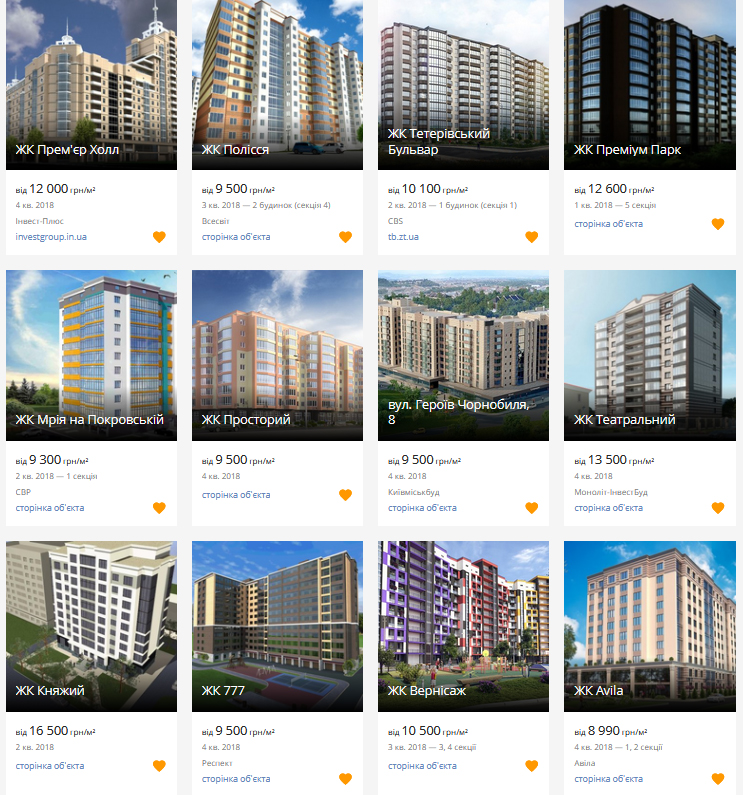View the ЖК Просторий property

pos(277,355)
